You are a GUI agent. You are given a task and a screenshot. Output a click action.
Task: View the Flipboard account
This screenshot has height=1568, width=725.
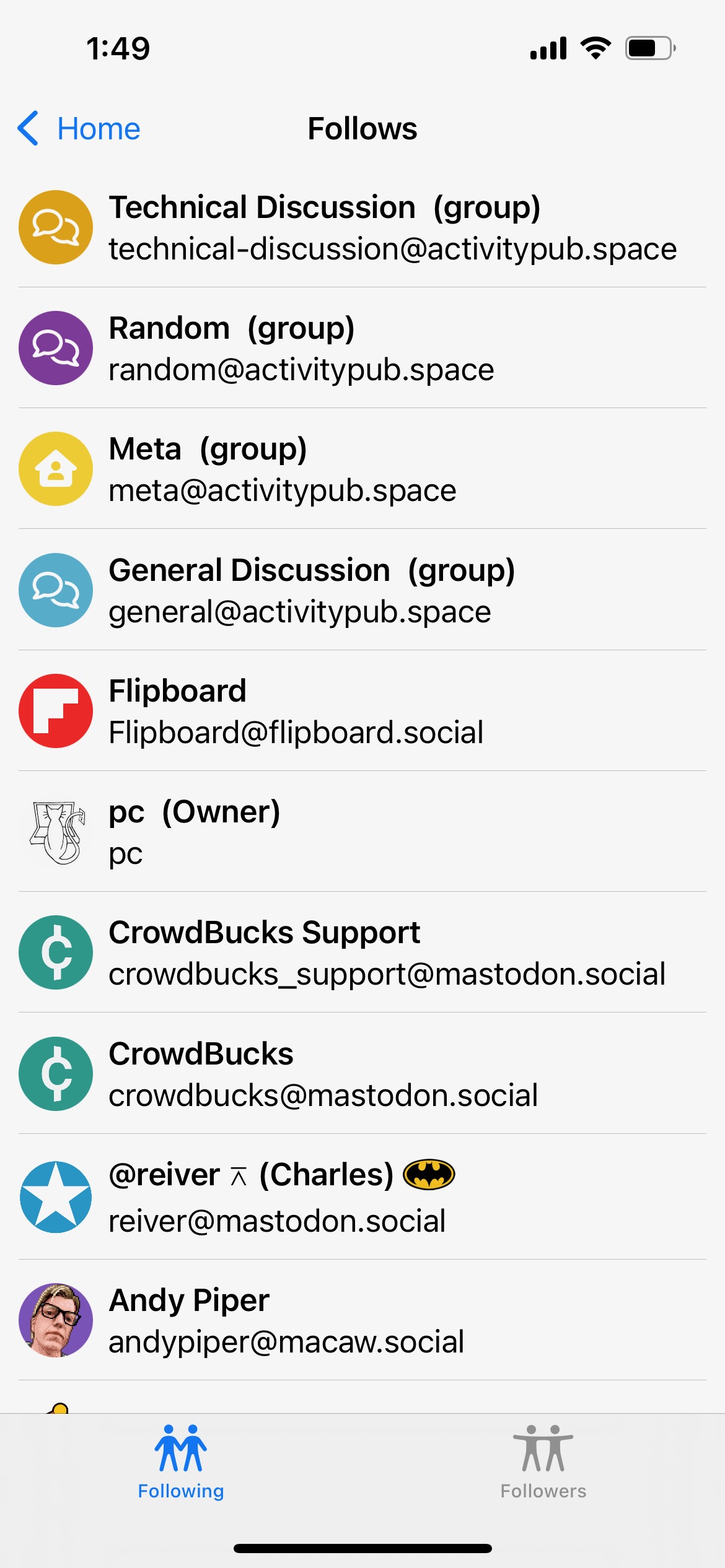pyautogui.click(x=362, y=711)
